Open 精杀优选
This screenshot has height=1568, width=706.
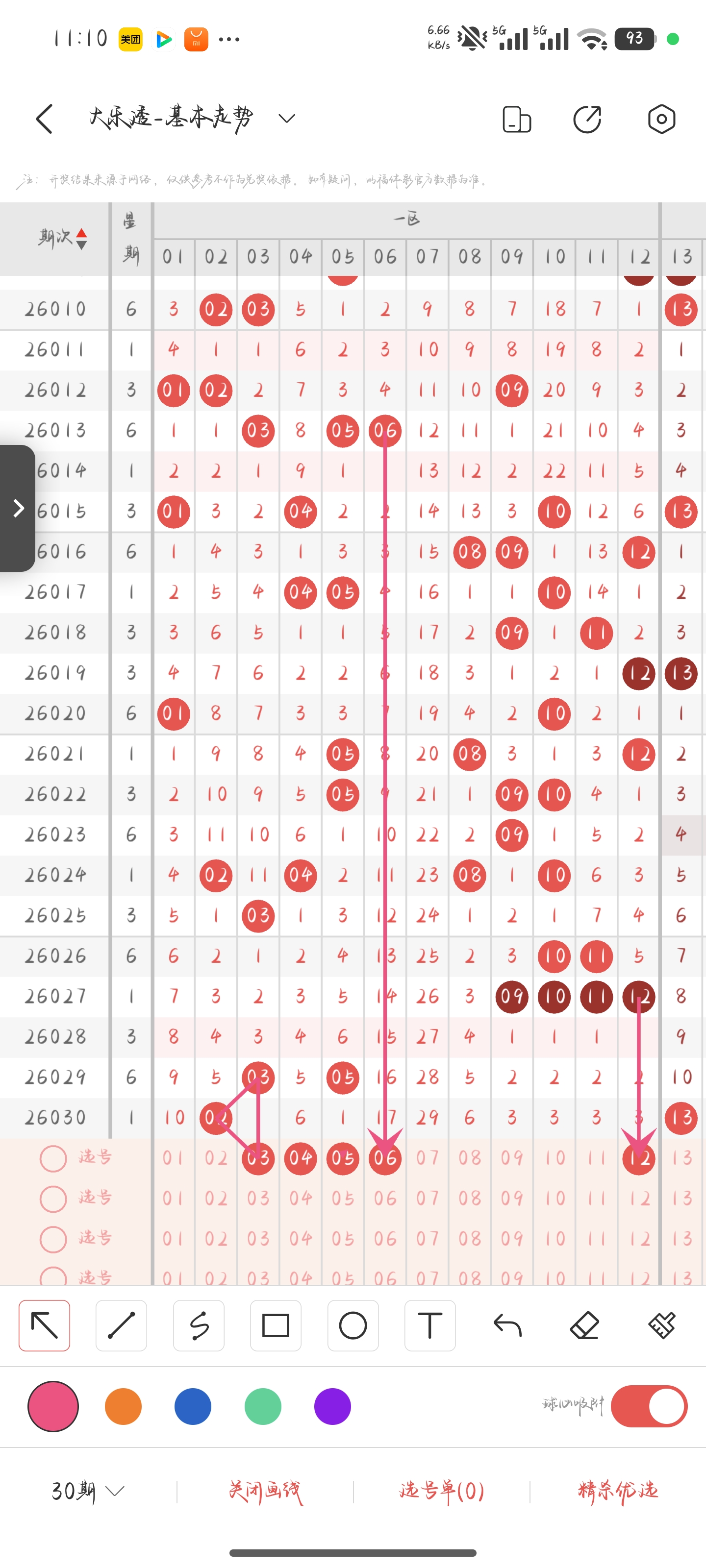tap(618, 1491)
